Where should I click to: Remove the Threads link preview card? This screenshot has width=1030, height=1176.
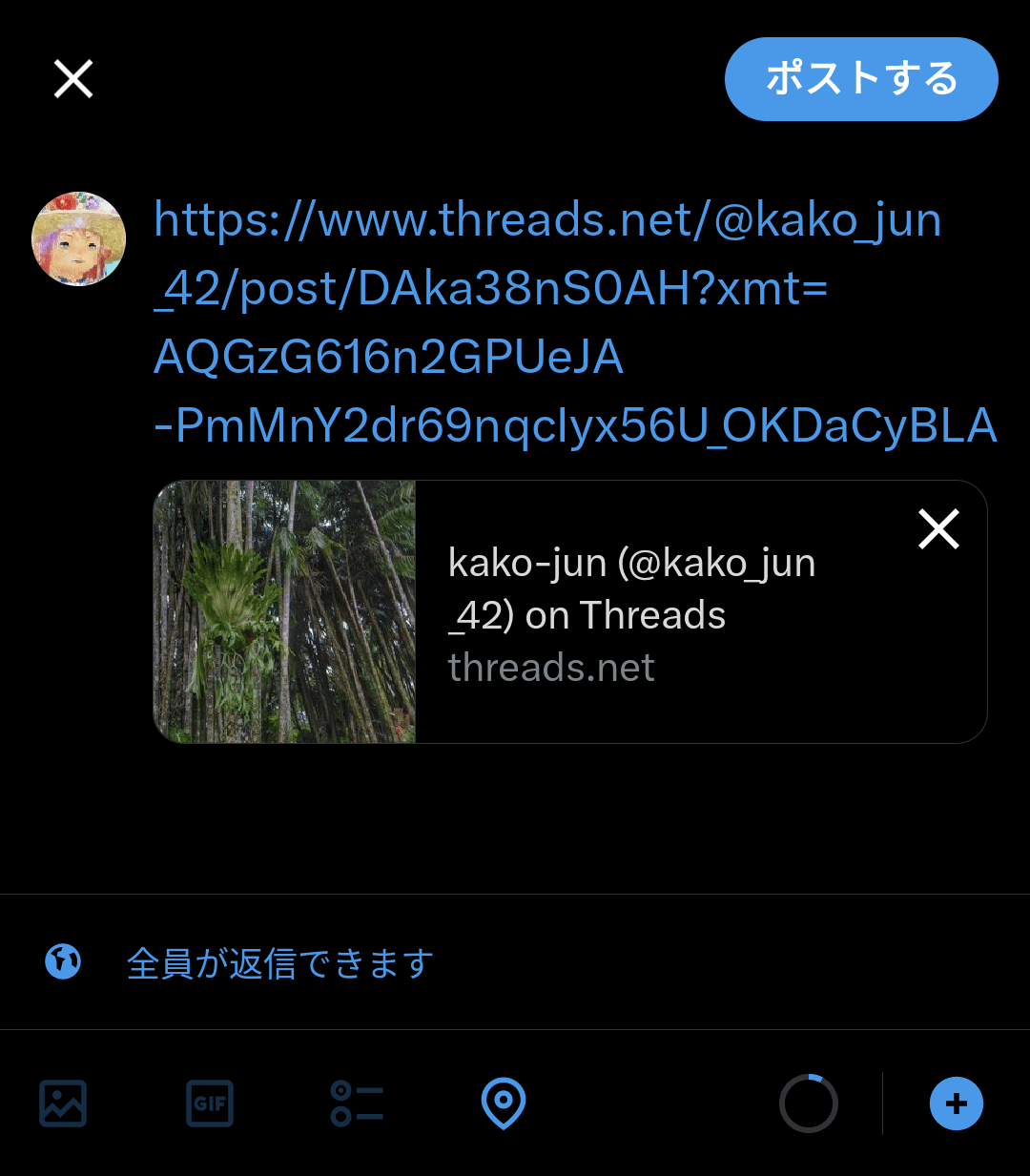(x=938, y=529)
